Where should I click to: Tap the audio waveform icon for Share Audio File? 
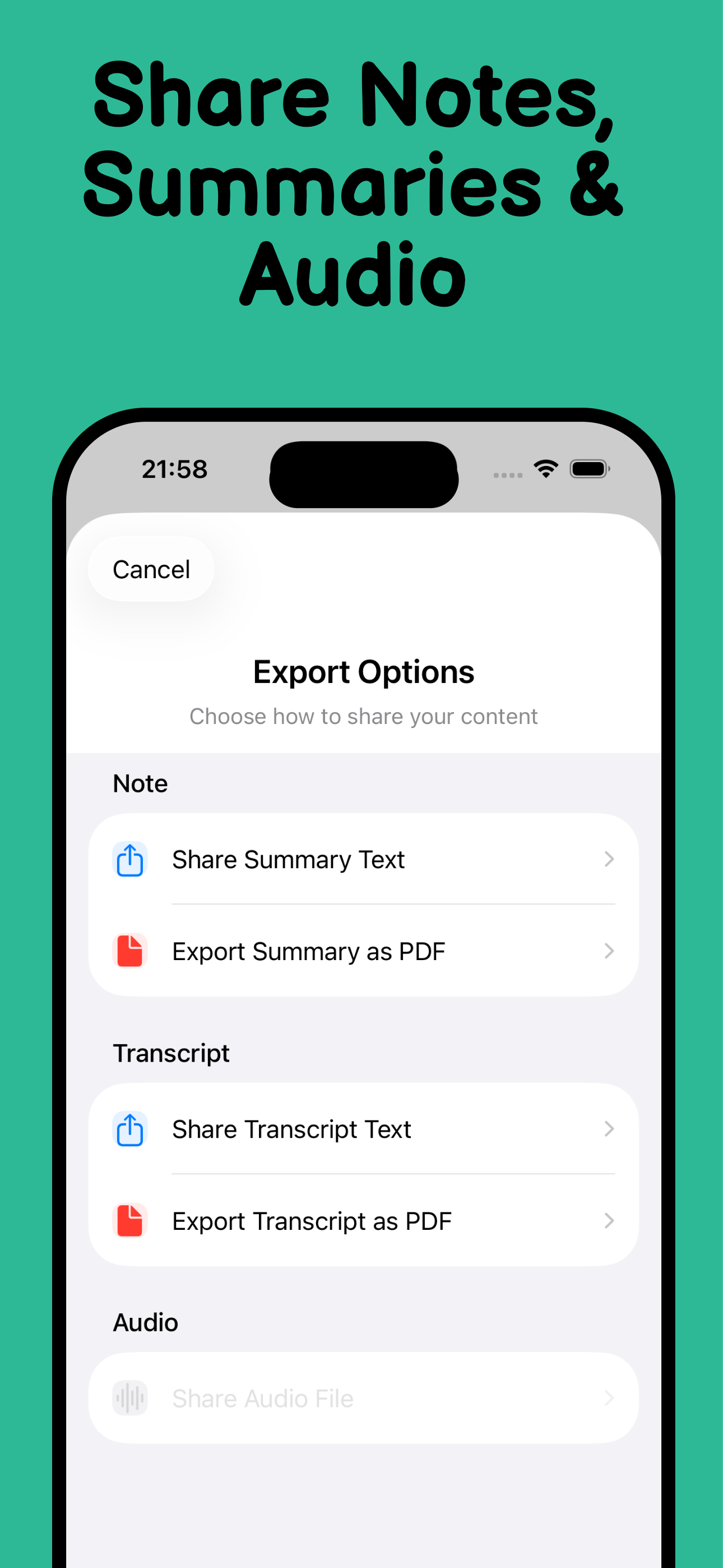pyautogui.click(x=129, y=1398)
